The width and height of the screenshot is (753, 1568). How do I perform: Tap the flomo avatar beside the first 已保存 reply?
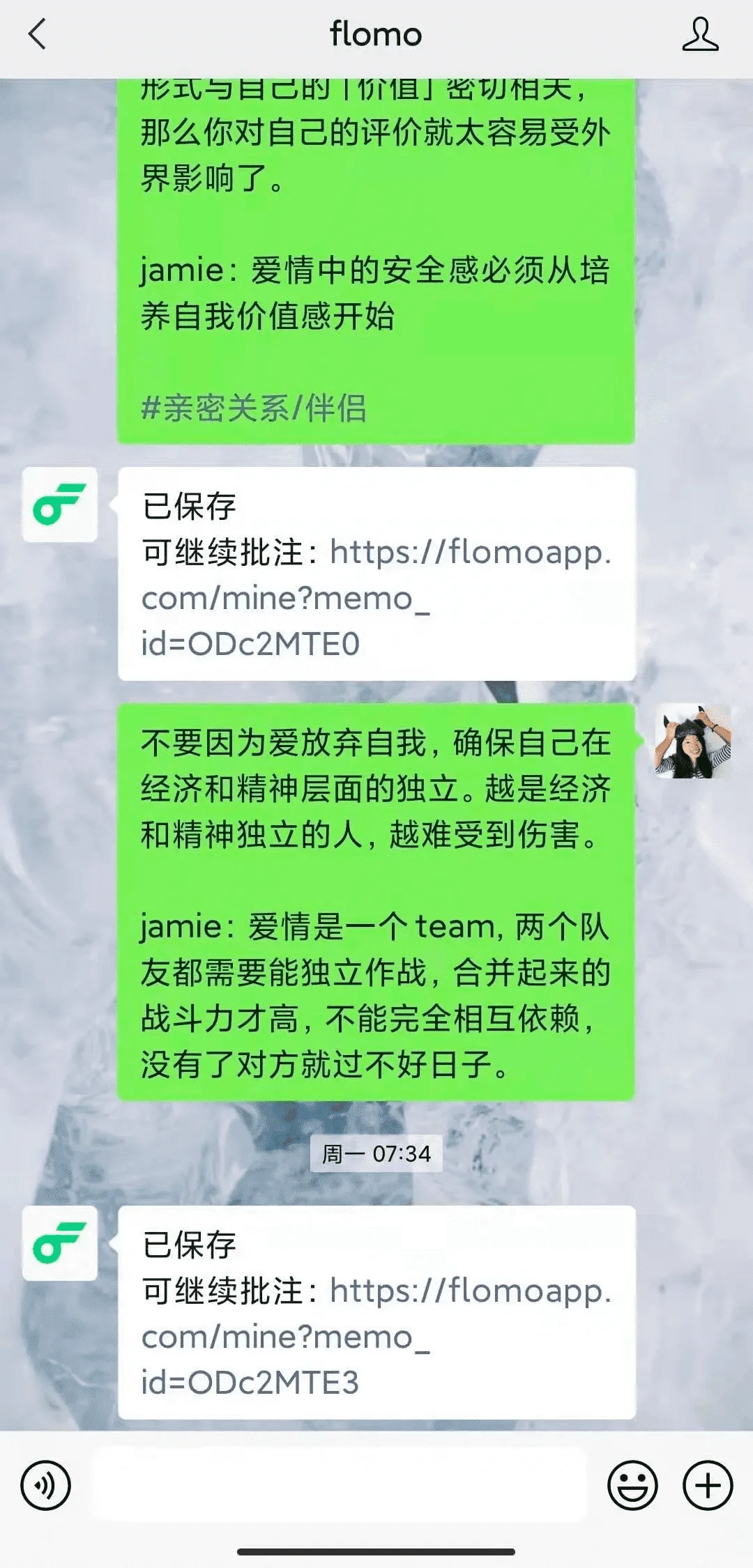tap(60, 505)
